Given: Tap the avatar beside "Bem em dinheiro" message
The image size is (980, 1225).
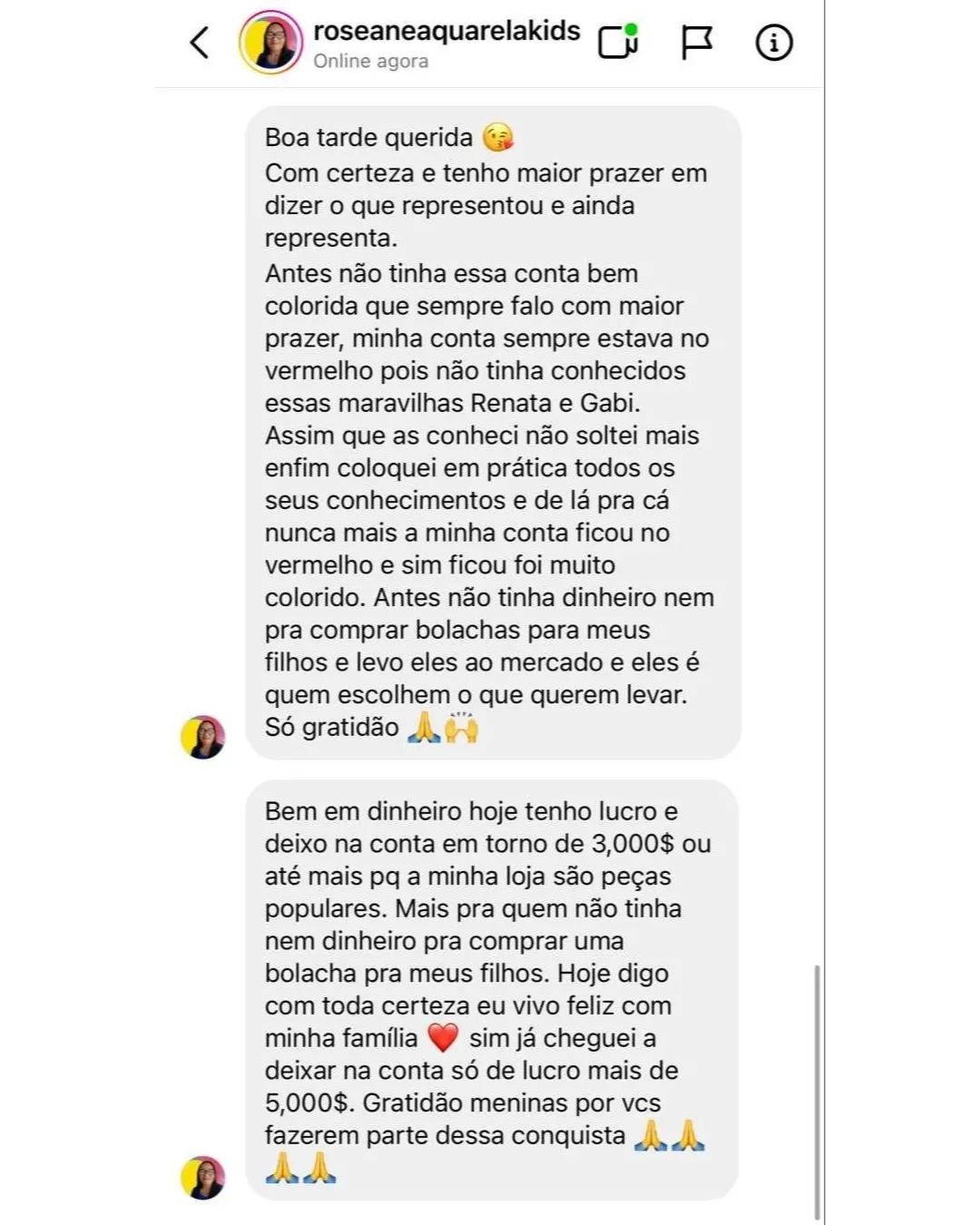Looking at the screenshot, I should tap(203, 1177).
